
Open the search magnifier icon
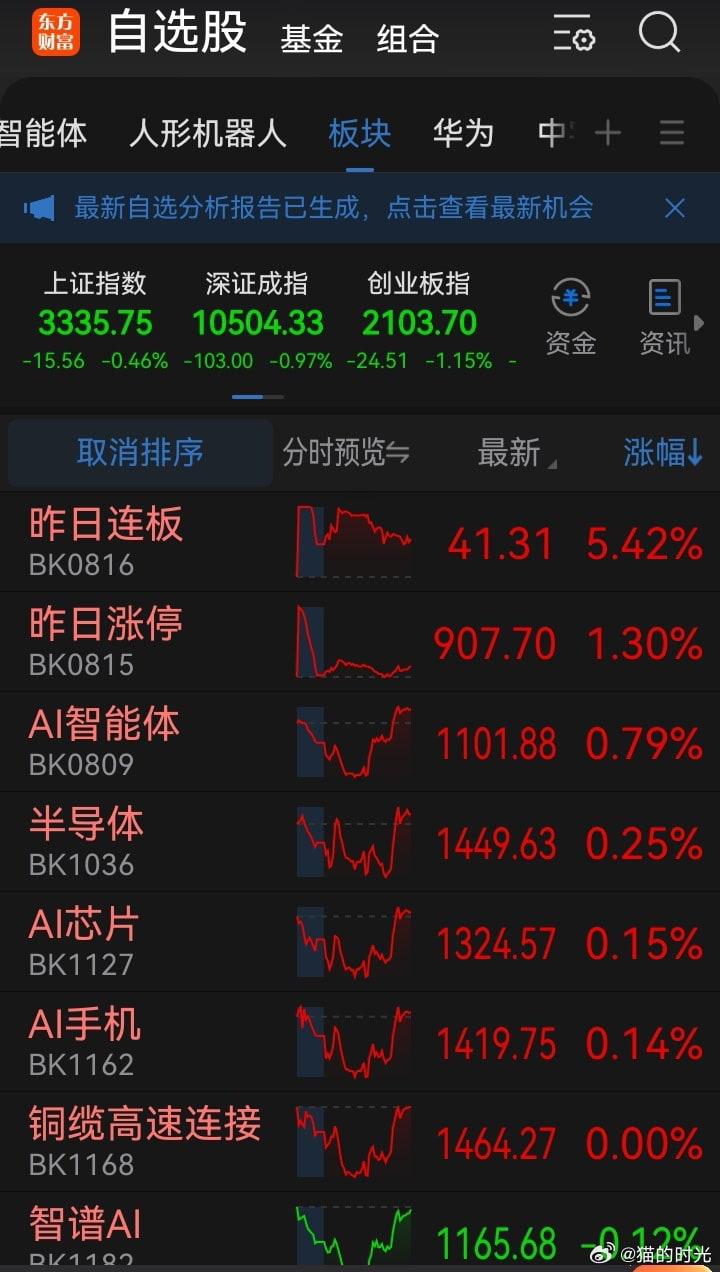coord(659,34)
